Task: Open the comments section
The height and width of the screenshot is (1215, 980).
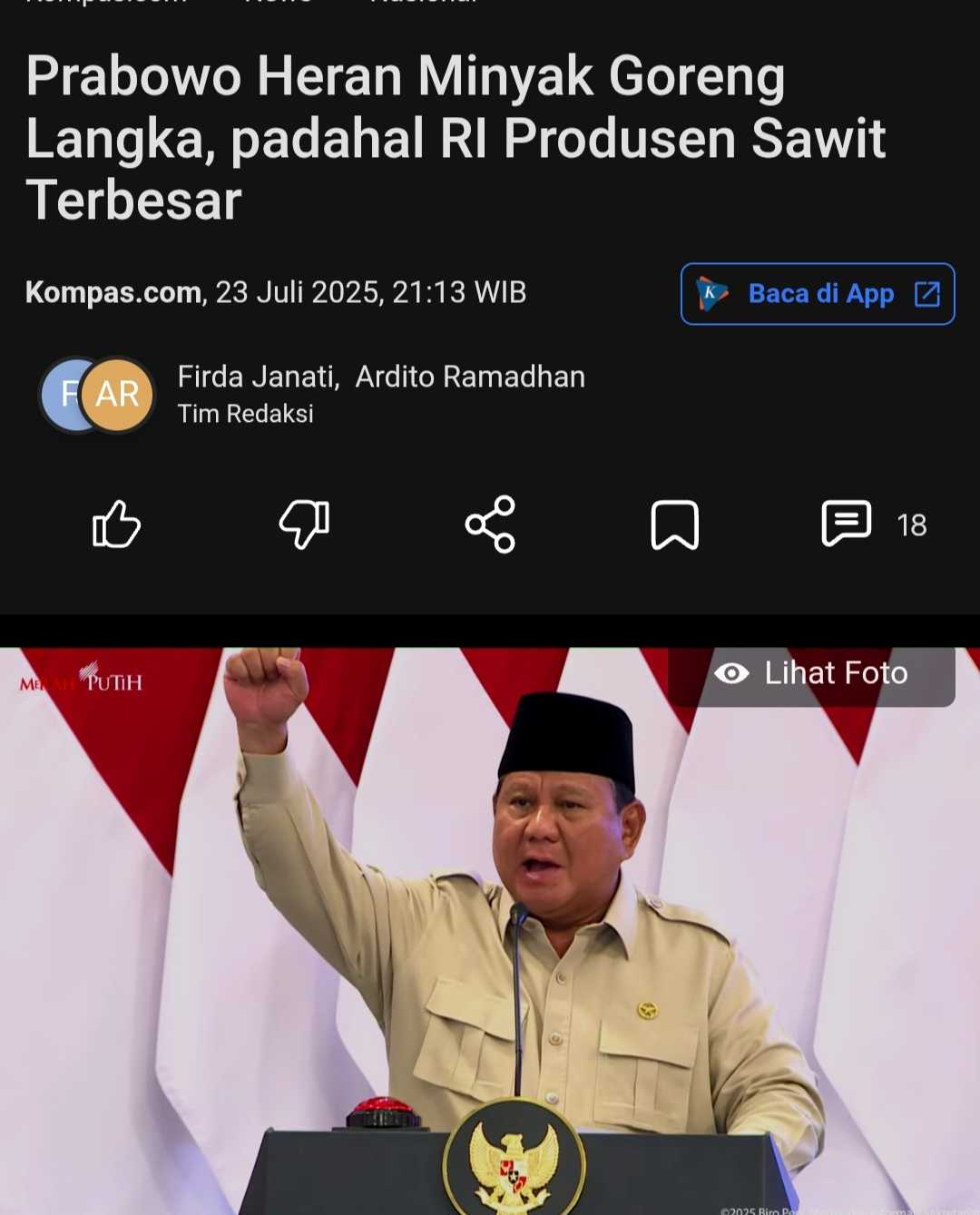Action: (x=847, y=524)
